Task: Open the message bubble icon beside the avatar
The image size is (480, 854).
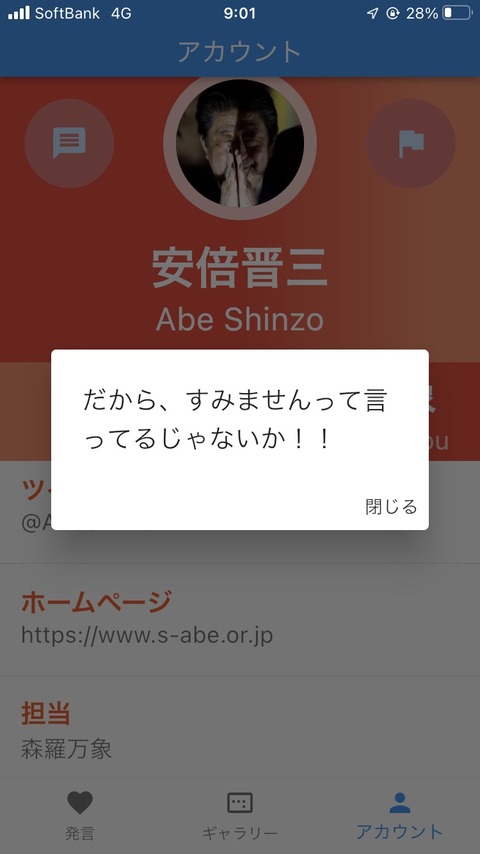Action: [x=69, y=143]
